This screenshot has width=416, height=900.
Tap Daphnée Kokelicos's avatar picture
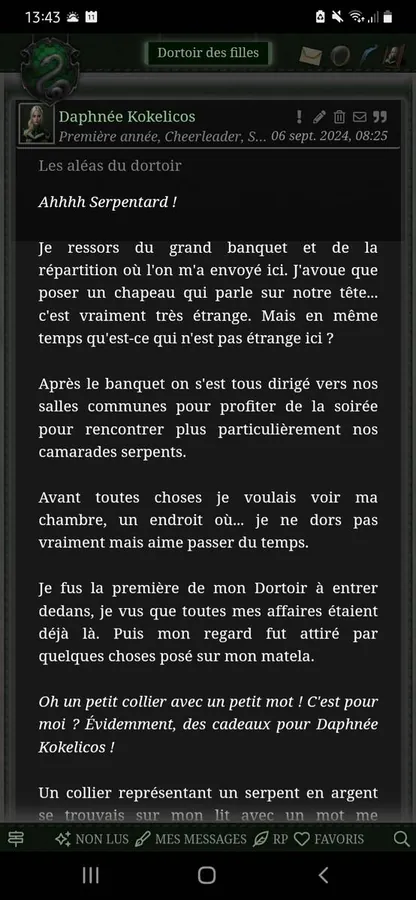click(36, 123)
